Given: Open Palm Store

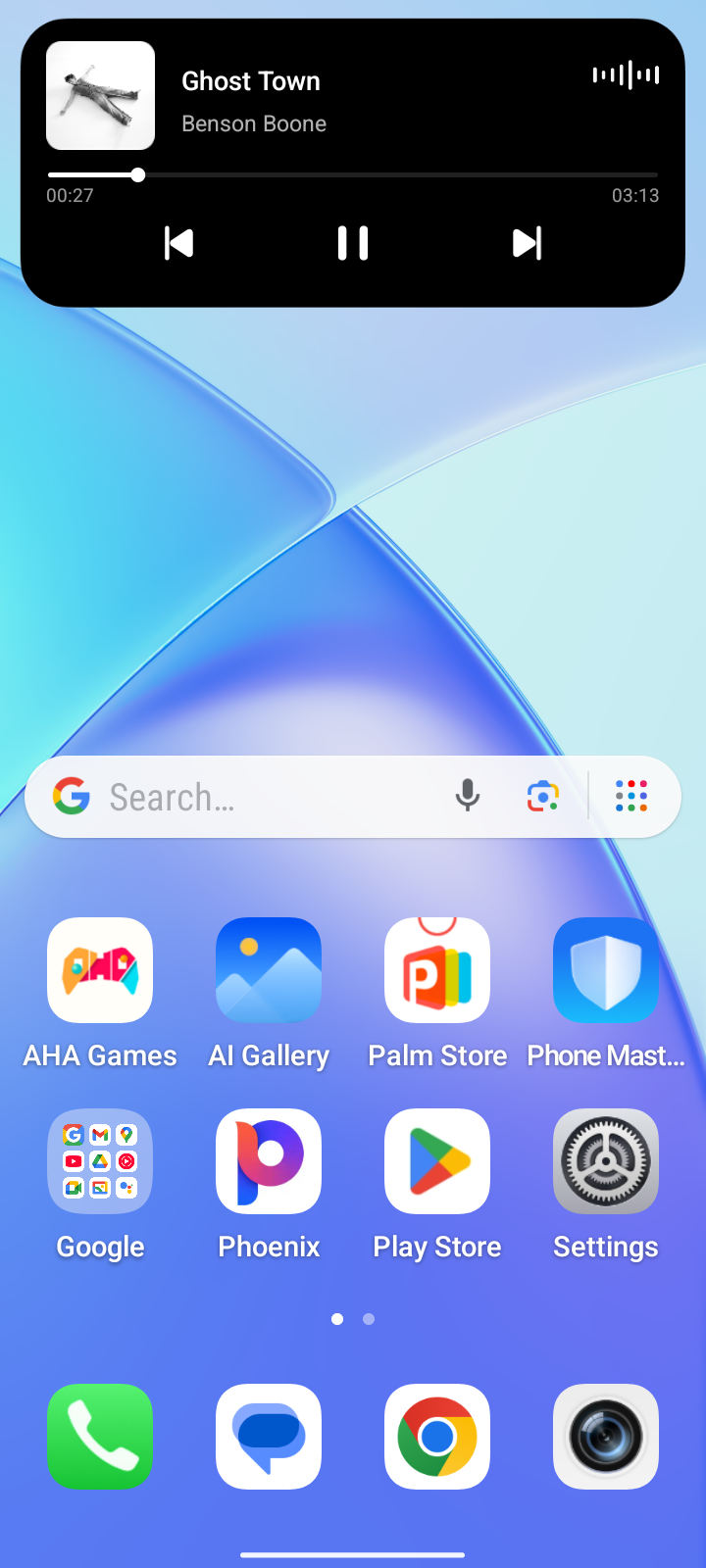Looking at the screenshot, I should click(x=437, y=970).
